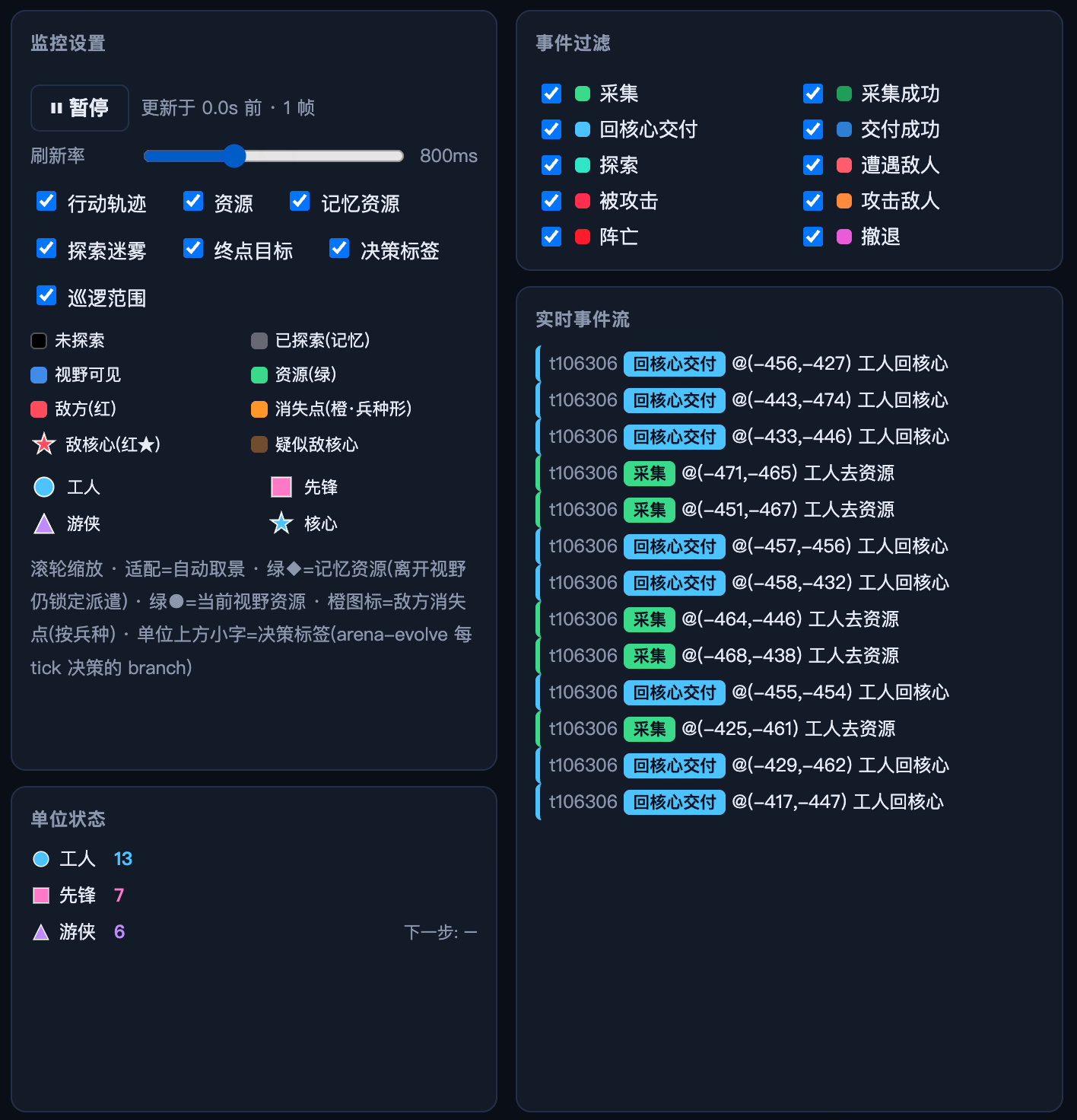Uncheck the 采集成功 event filter

(813, 94)
